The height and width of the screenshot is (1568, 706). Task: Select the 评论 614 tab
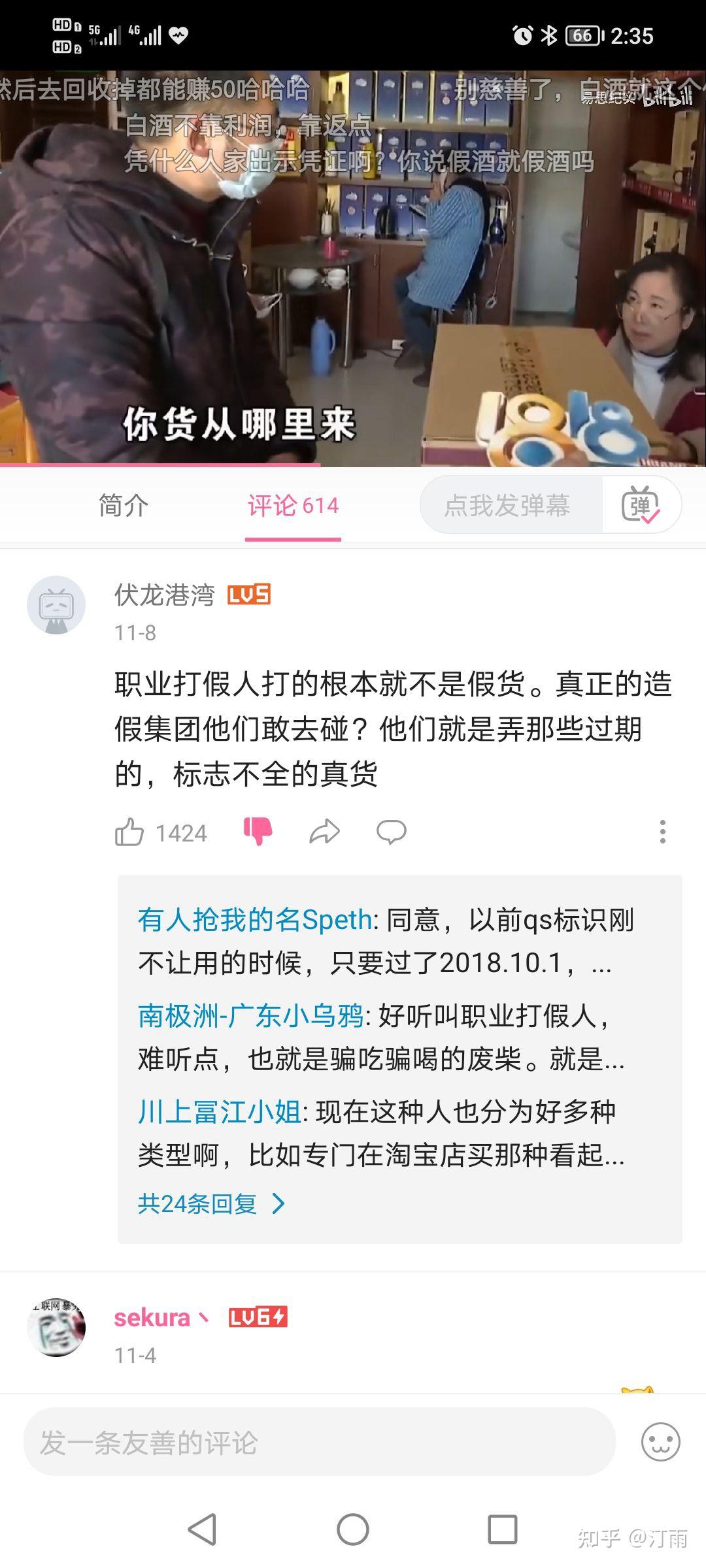tap(293, 505)
